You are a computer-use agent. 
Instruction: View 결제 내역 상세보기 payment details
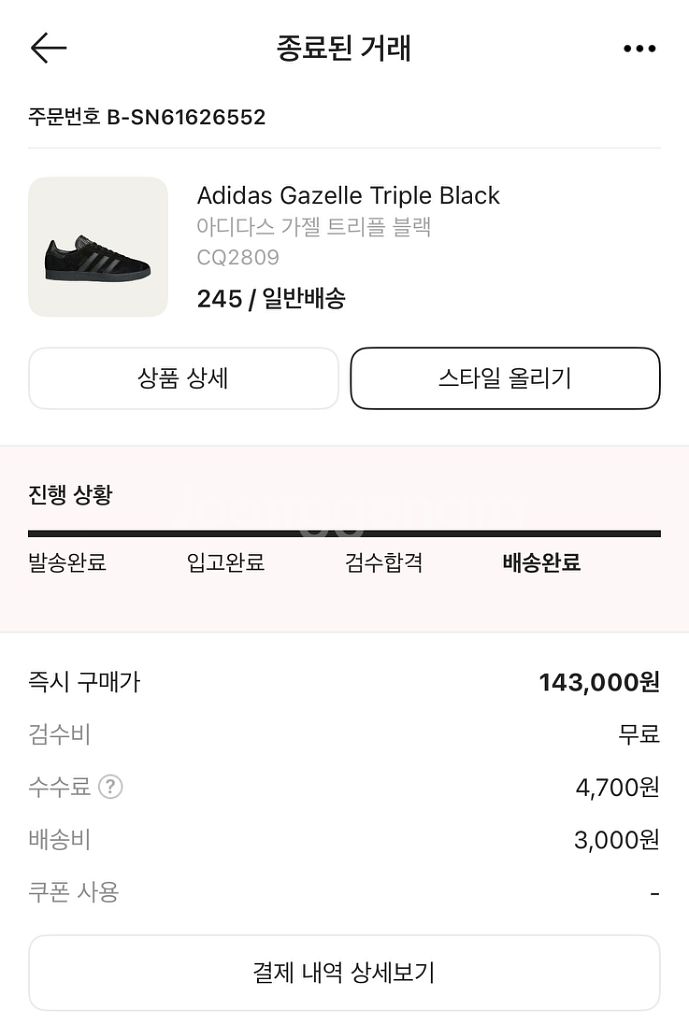coord(344,972)
